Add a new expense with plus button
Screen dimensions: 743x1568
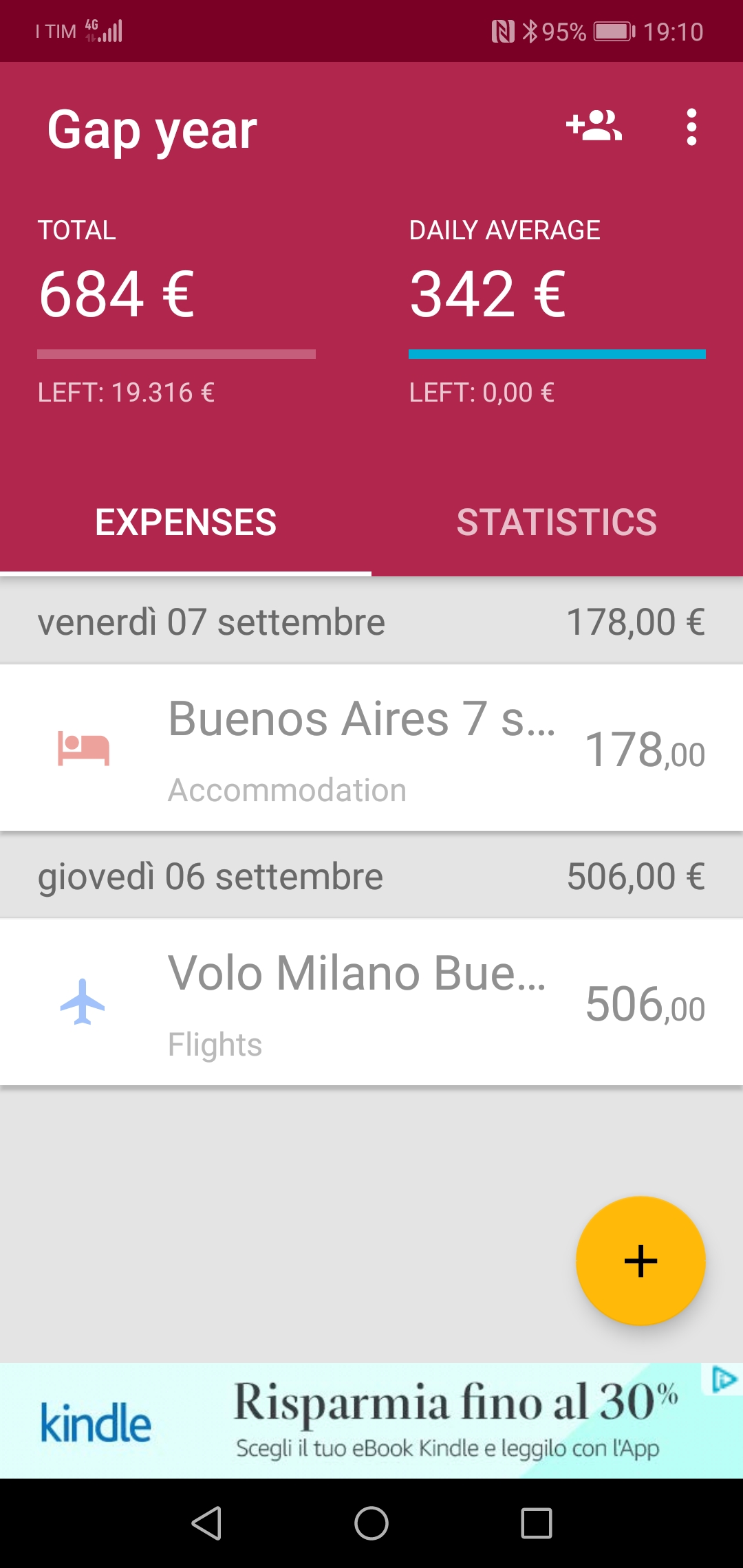pyautogui.click(x=640, y=1261)
